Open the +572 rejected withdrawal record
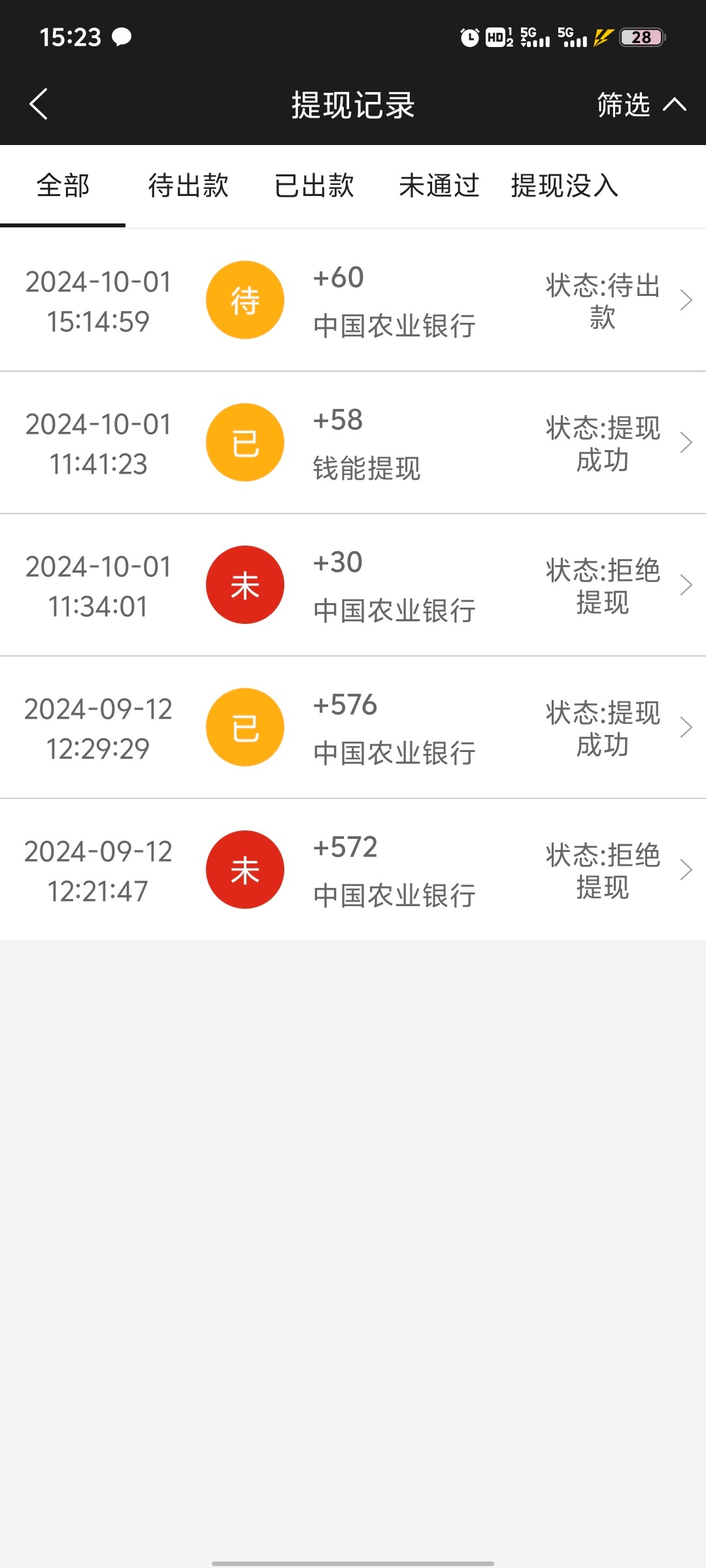Image resolution: width=706 pixels, height=1568 pixels. coord(353,870)
